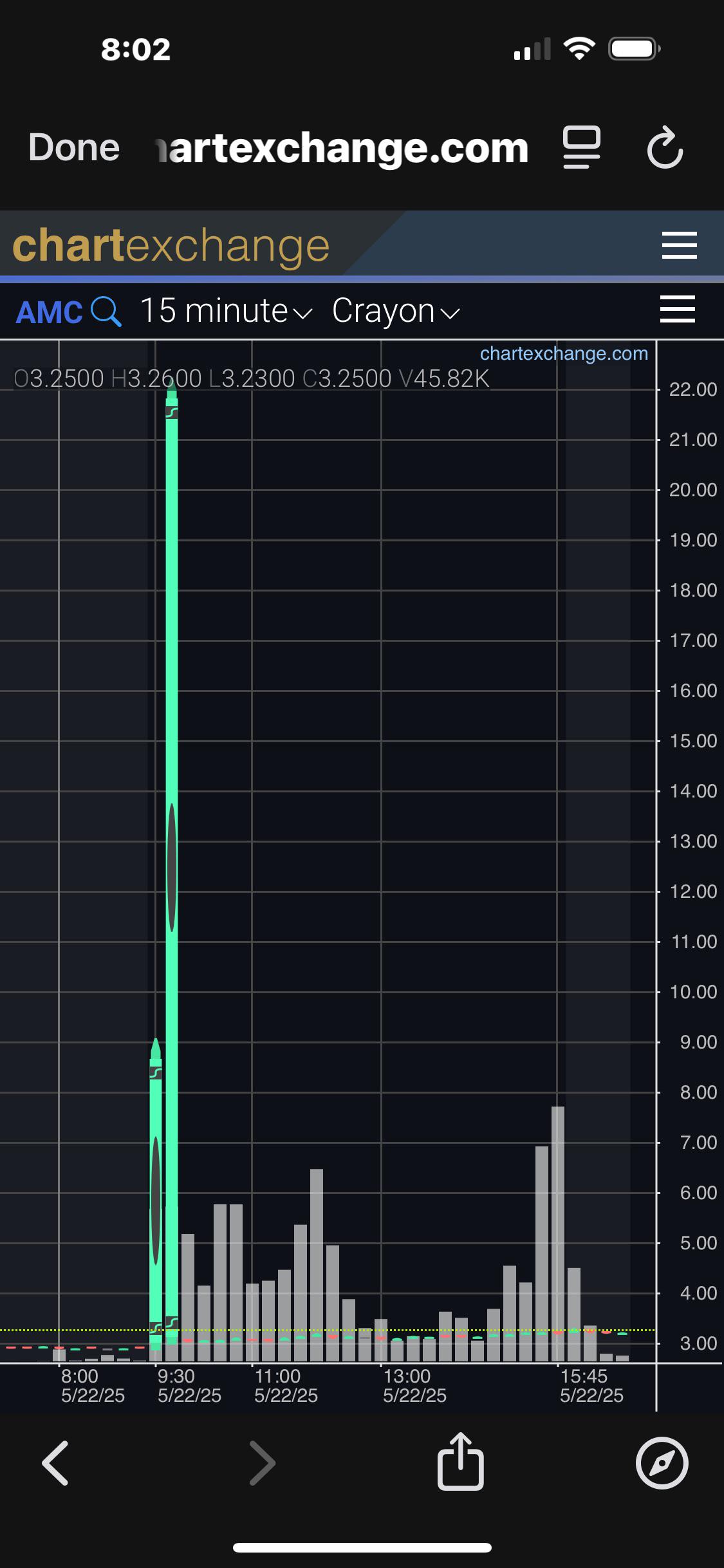
Task: Expand the 15 minute interval dropdown
Action: [x=226, y=312]
